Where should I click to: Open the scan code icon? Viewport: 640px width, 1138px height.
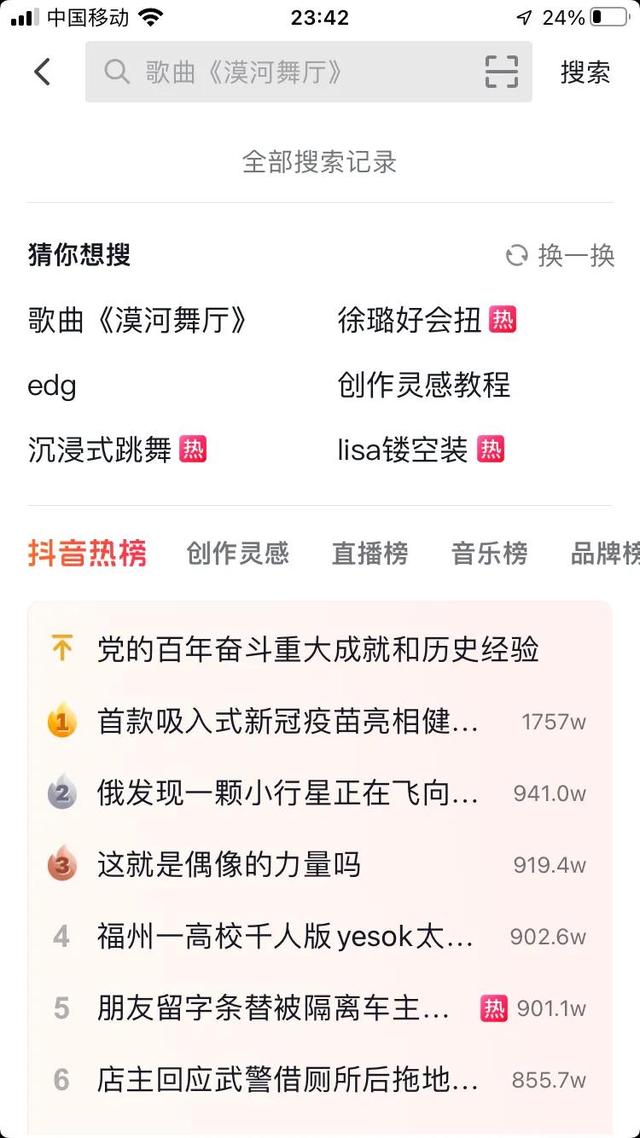502,72
